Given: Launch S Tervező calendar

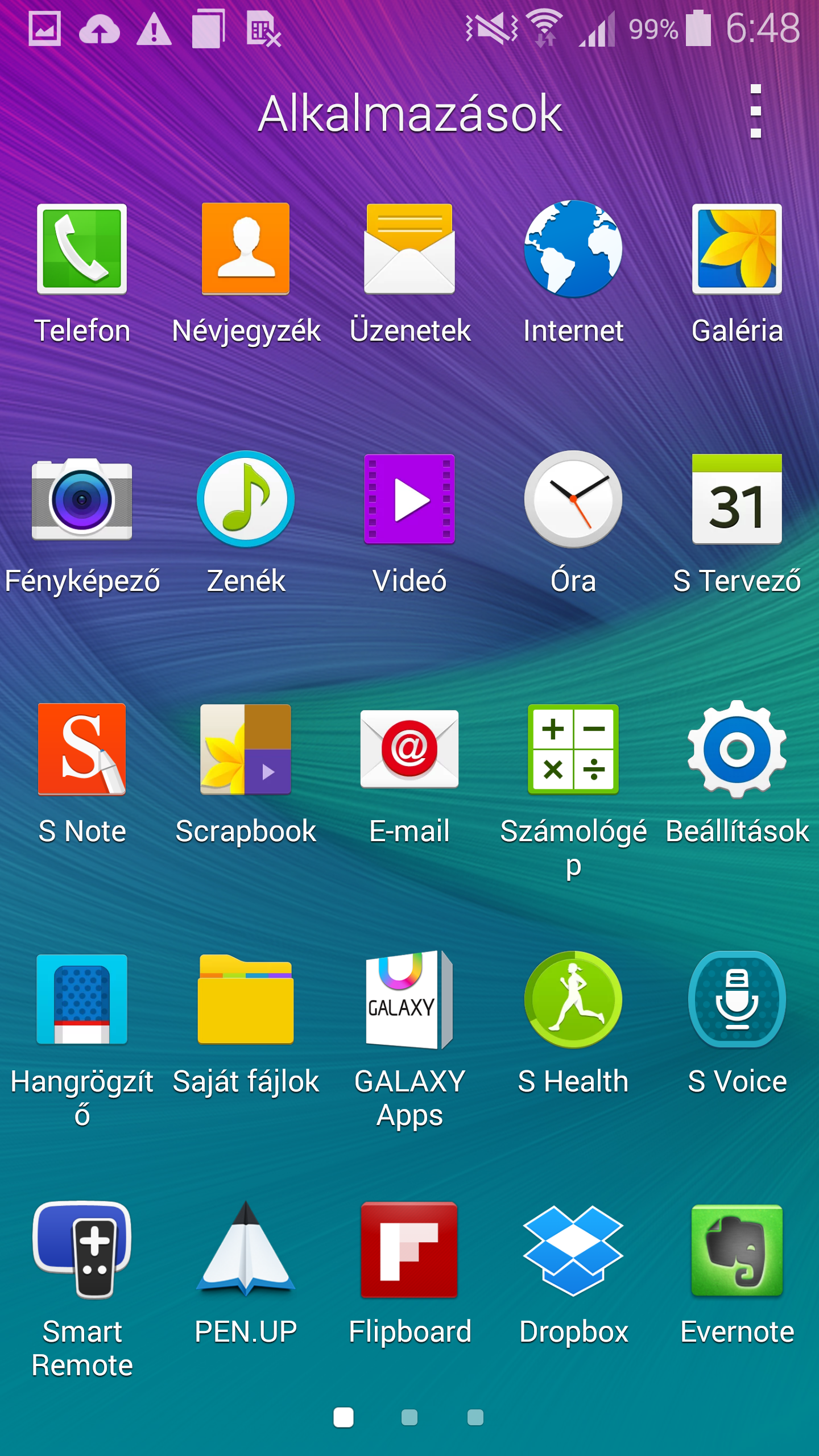Looking at the screenshot, I should tap(737, 499).
